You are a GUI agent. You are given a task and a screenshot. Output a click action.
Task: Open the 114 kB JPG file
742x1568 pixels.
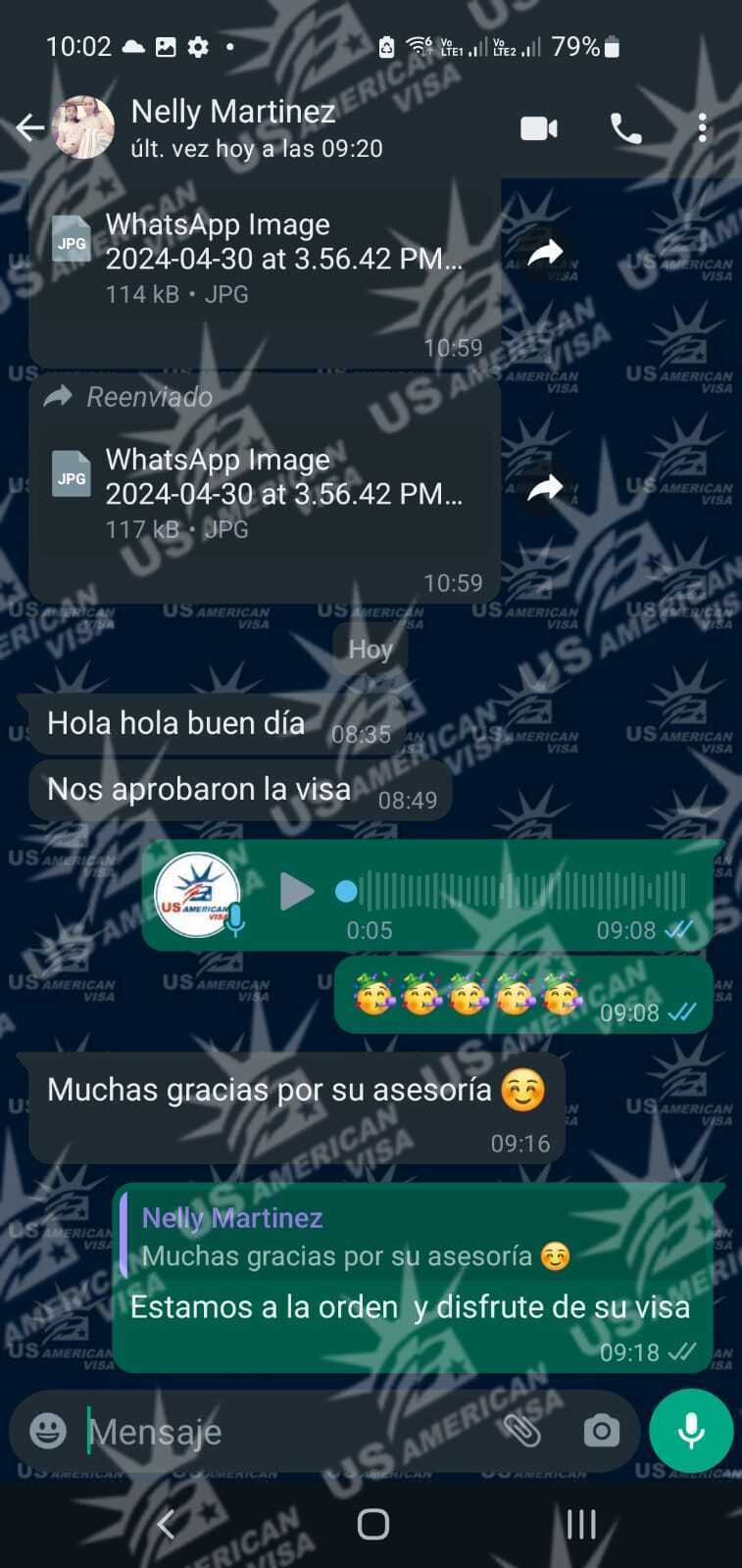[x=263, y=258]
